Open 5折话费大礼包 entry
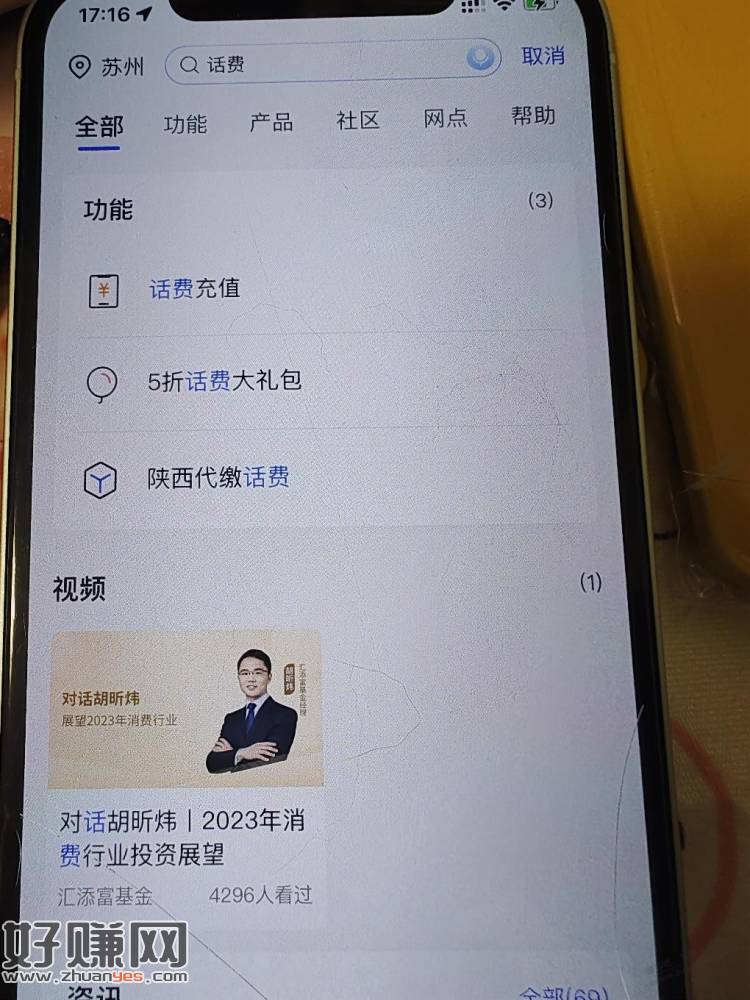This screenshot has height=1000, width=750. click(225, 381)
